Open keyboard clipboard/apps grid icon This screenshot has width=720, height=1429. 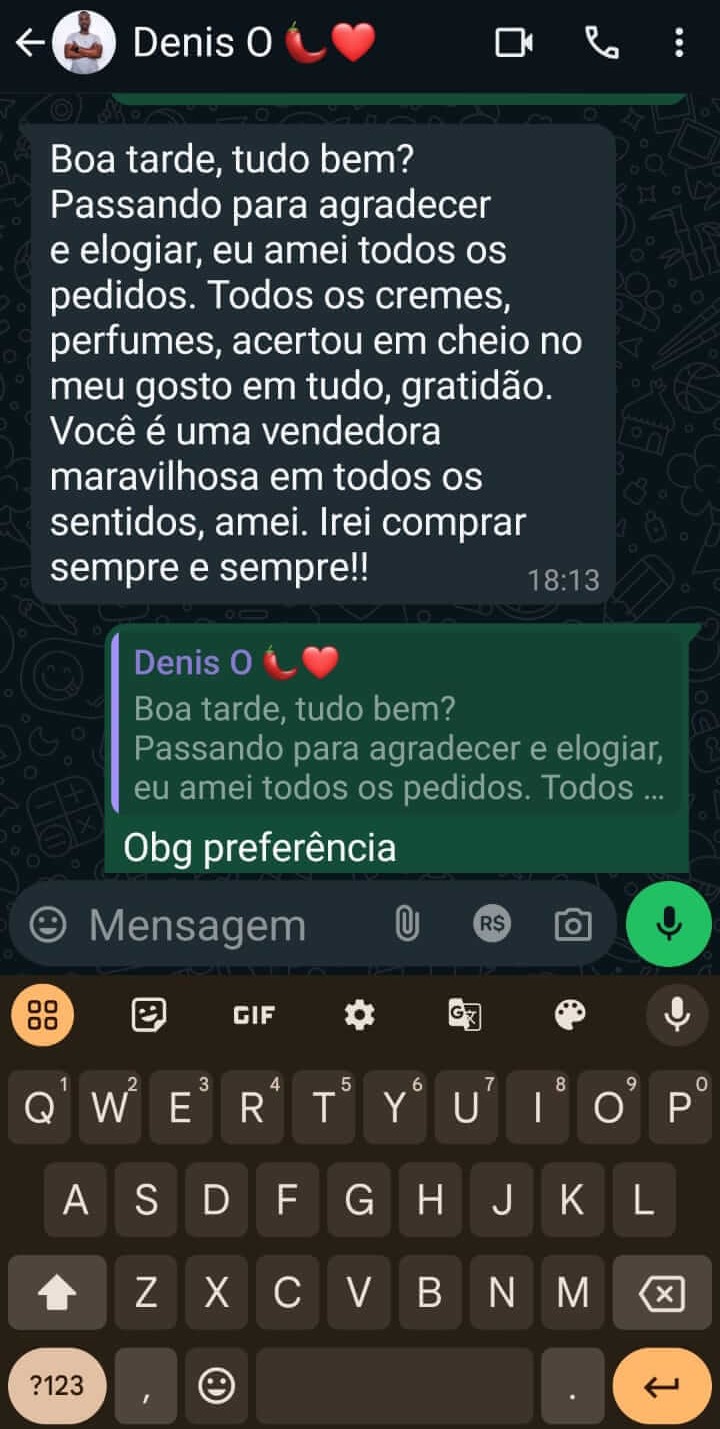tap(42, 1014)
